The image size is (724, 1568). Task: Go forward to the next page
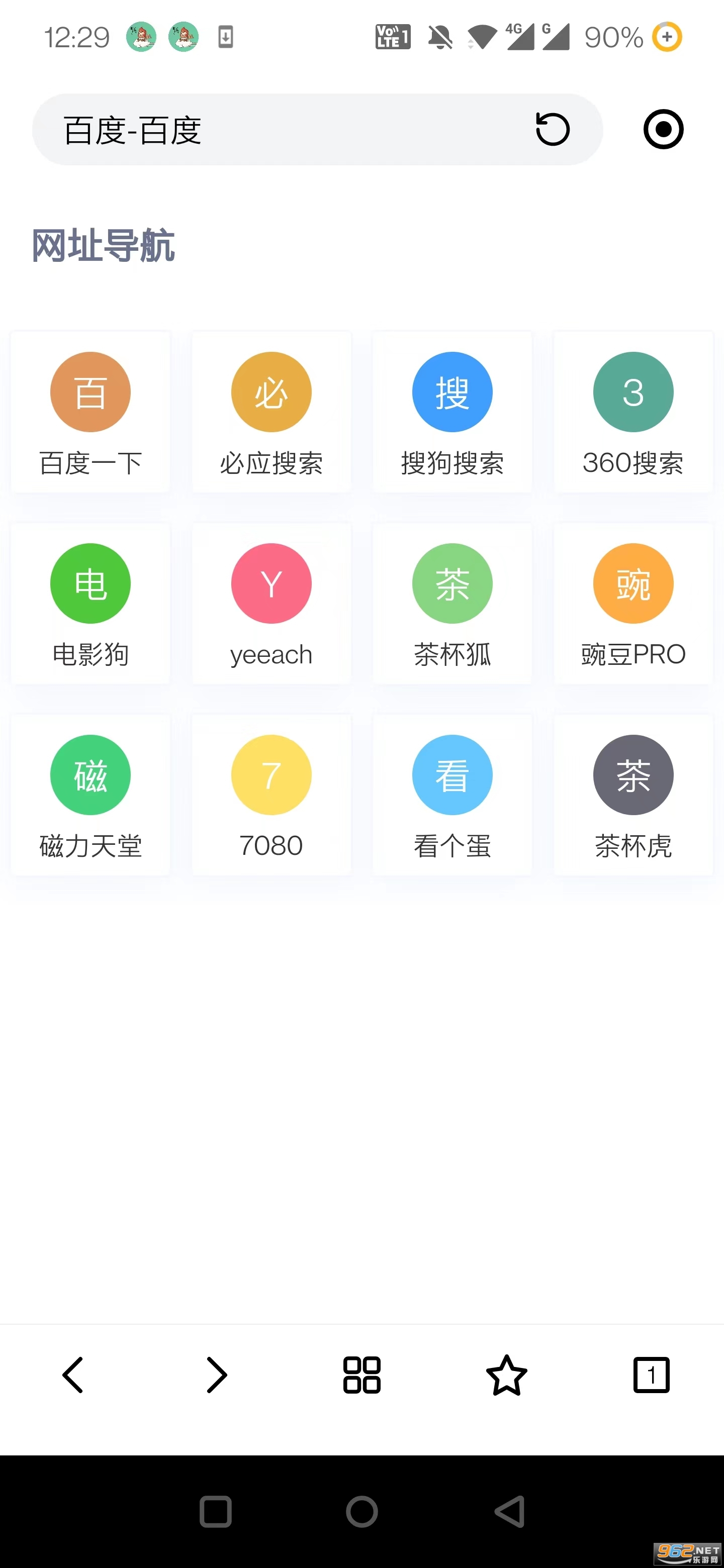point(217,1375)
